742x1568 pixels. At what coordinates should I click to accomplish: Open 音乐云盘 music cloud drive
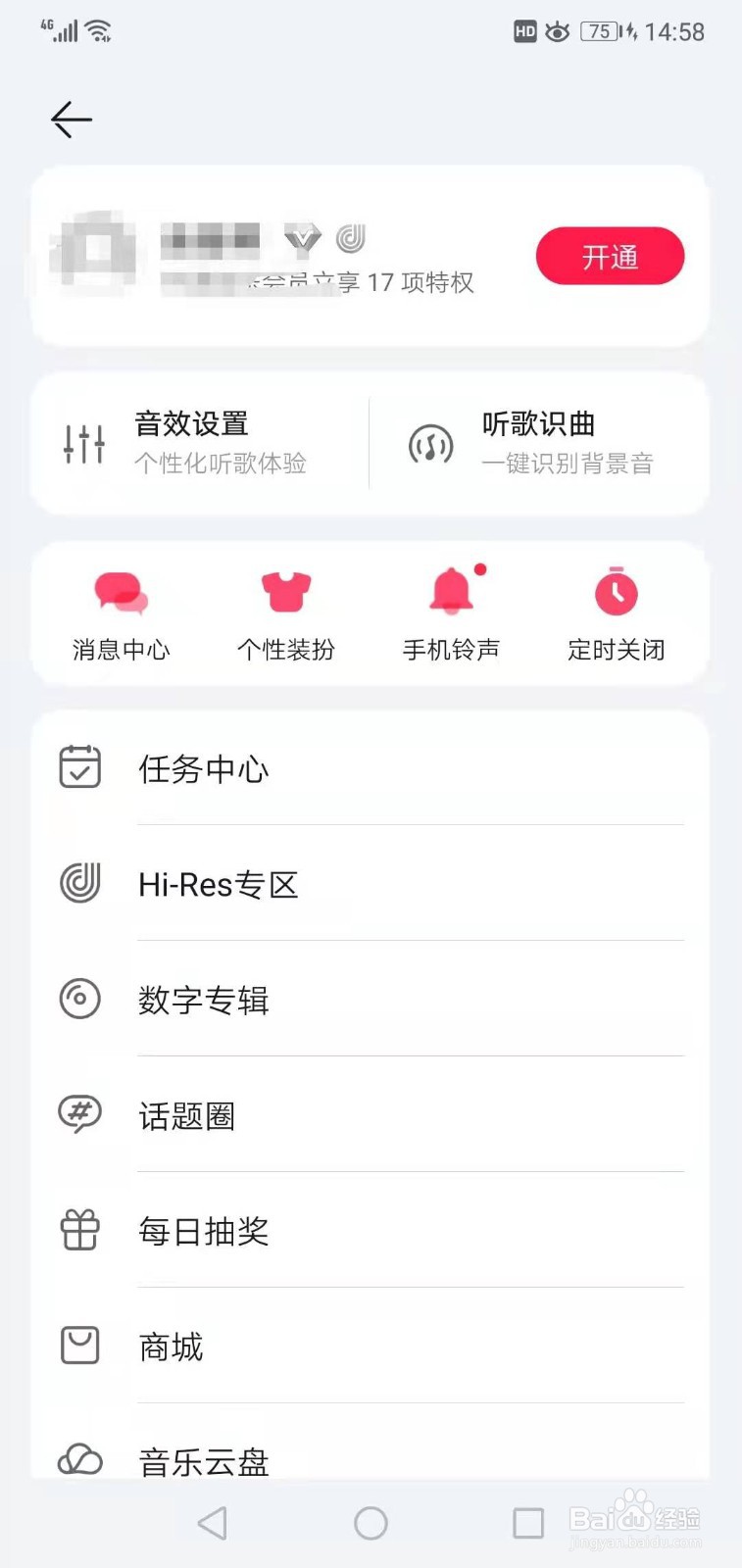point(371,1458)
